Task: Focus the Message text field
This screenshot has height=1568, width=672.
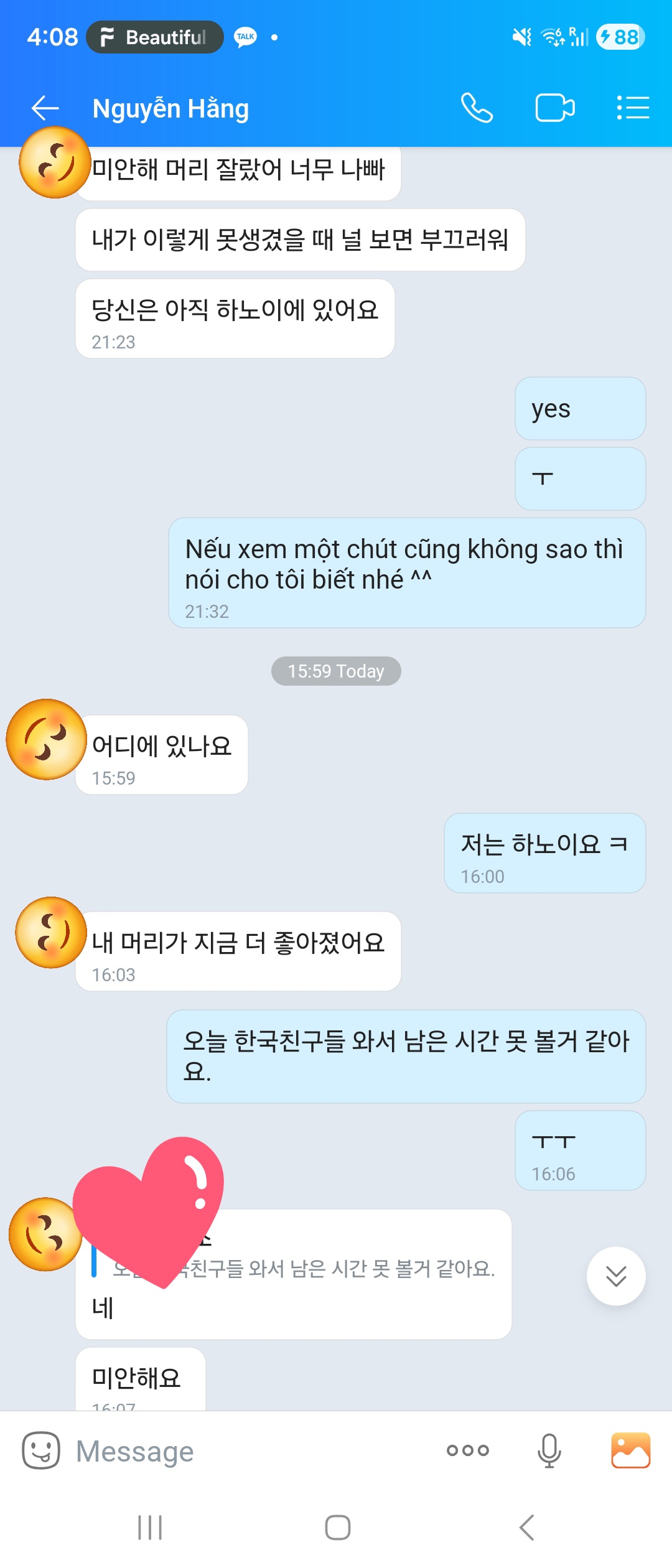Action: [249, 1452]
